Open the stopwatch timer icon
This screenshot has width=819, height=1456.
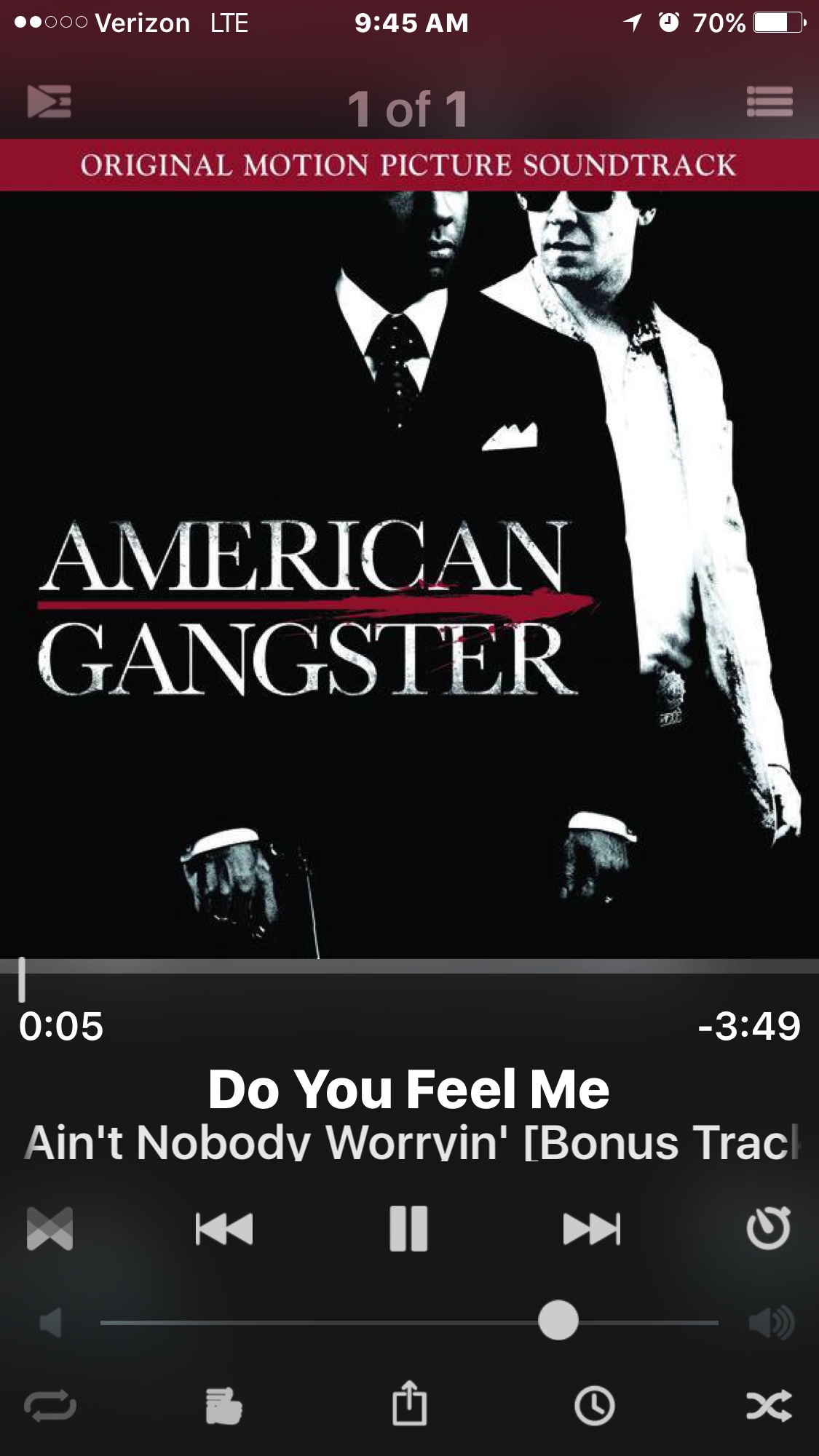click(768, 1228)
